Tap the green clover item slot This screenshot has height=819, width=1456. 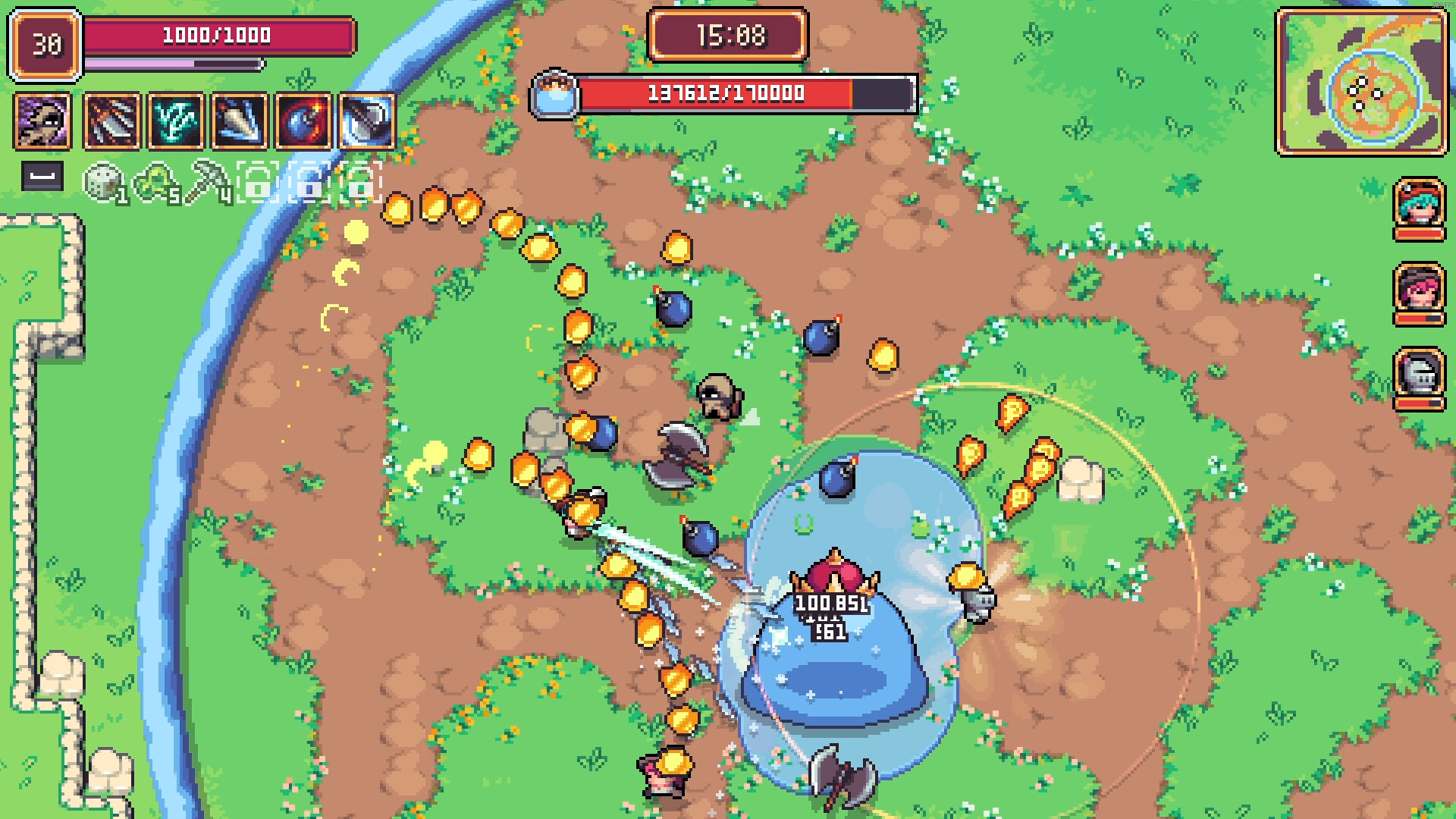coord(154,183)
